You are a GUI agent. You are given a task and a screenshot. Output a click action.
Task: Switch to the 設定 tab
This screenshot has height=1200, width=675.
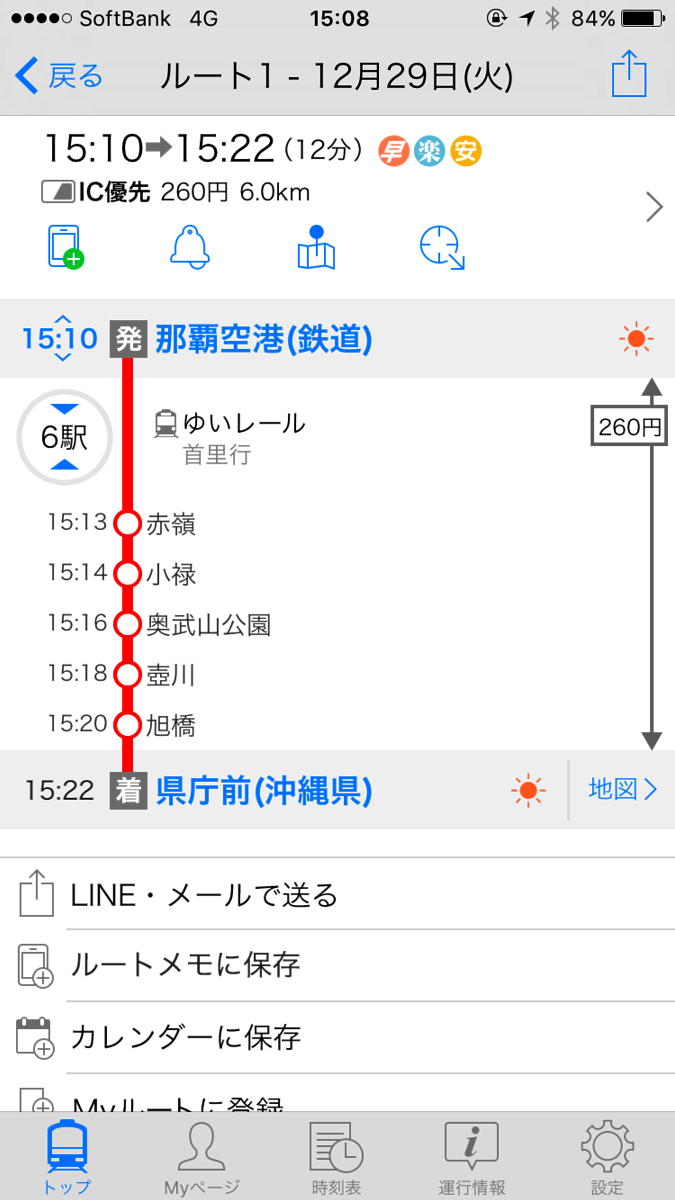(x=607, y=1157)
